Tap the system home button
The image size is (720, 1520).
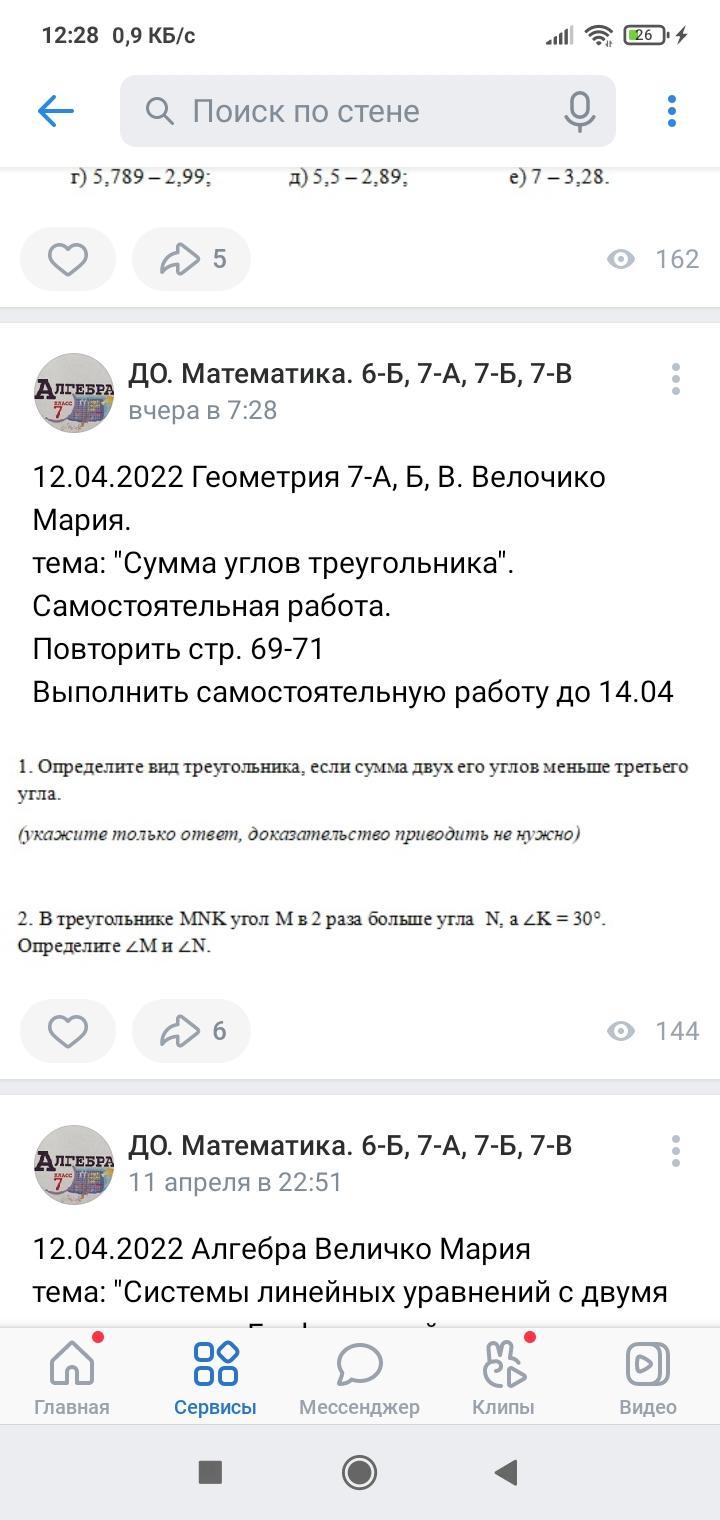(x=359, y=1471)
